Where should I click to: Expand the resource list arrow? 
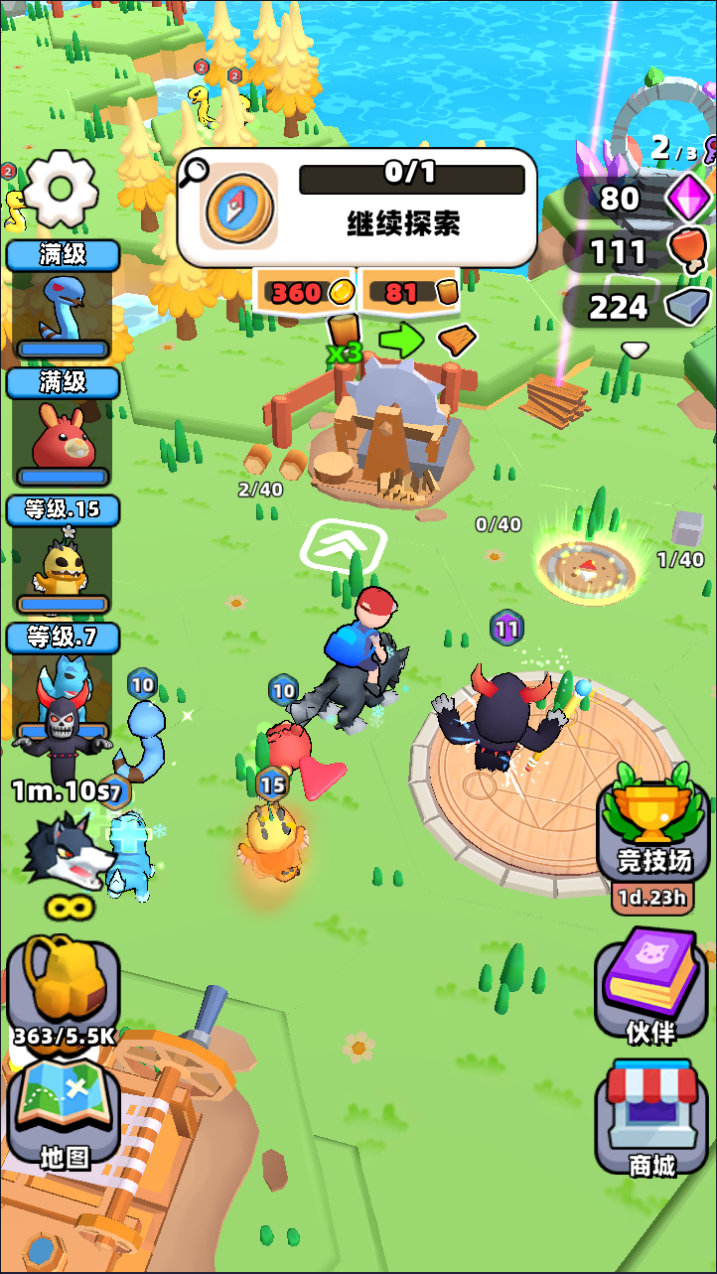point(635,349)
